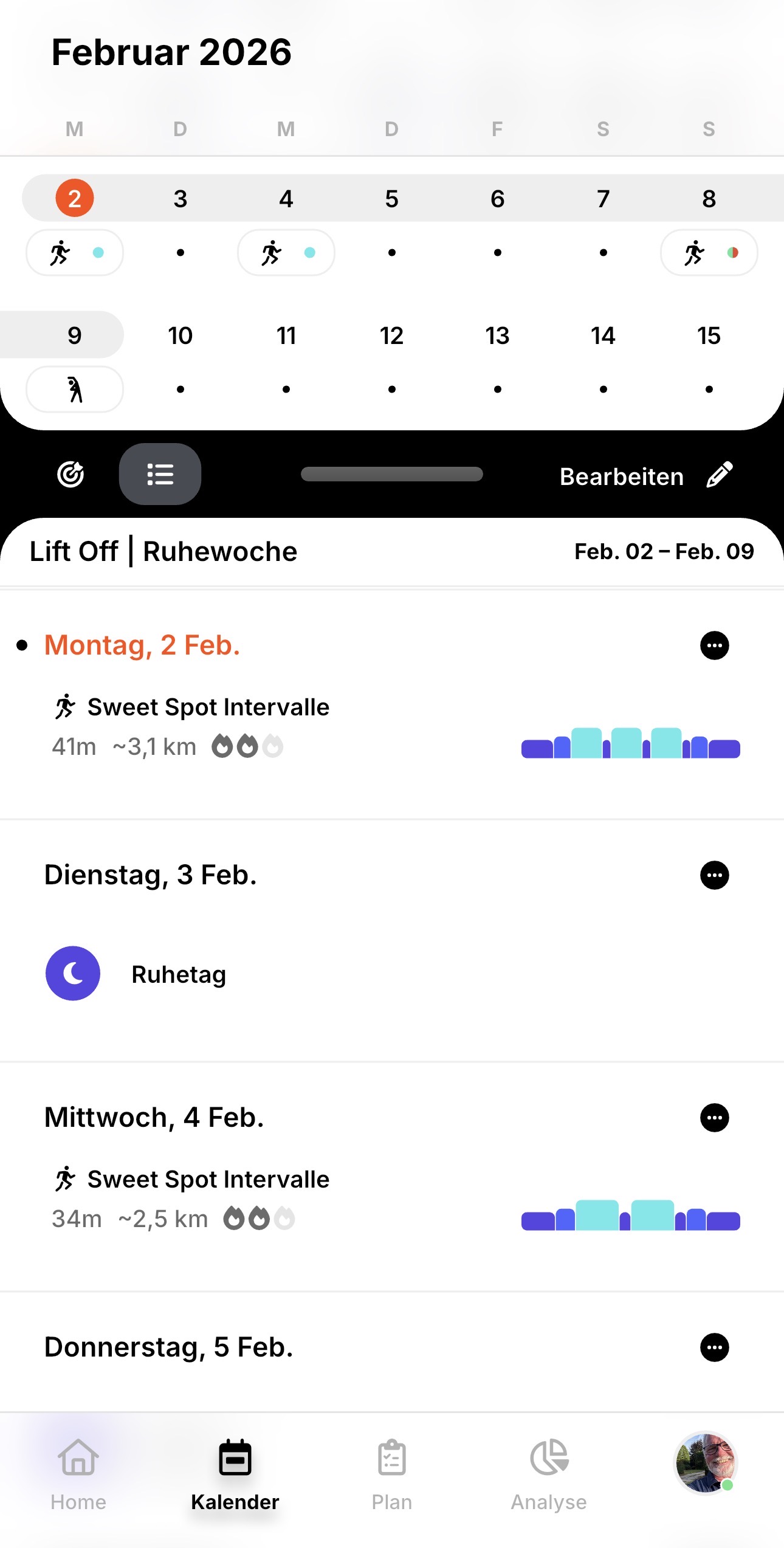The width and height of the screenshot is (784, 1548).
Task: Open the goals target icon
Action: pos(70,475)
